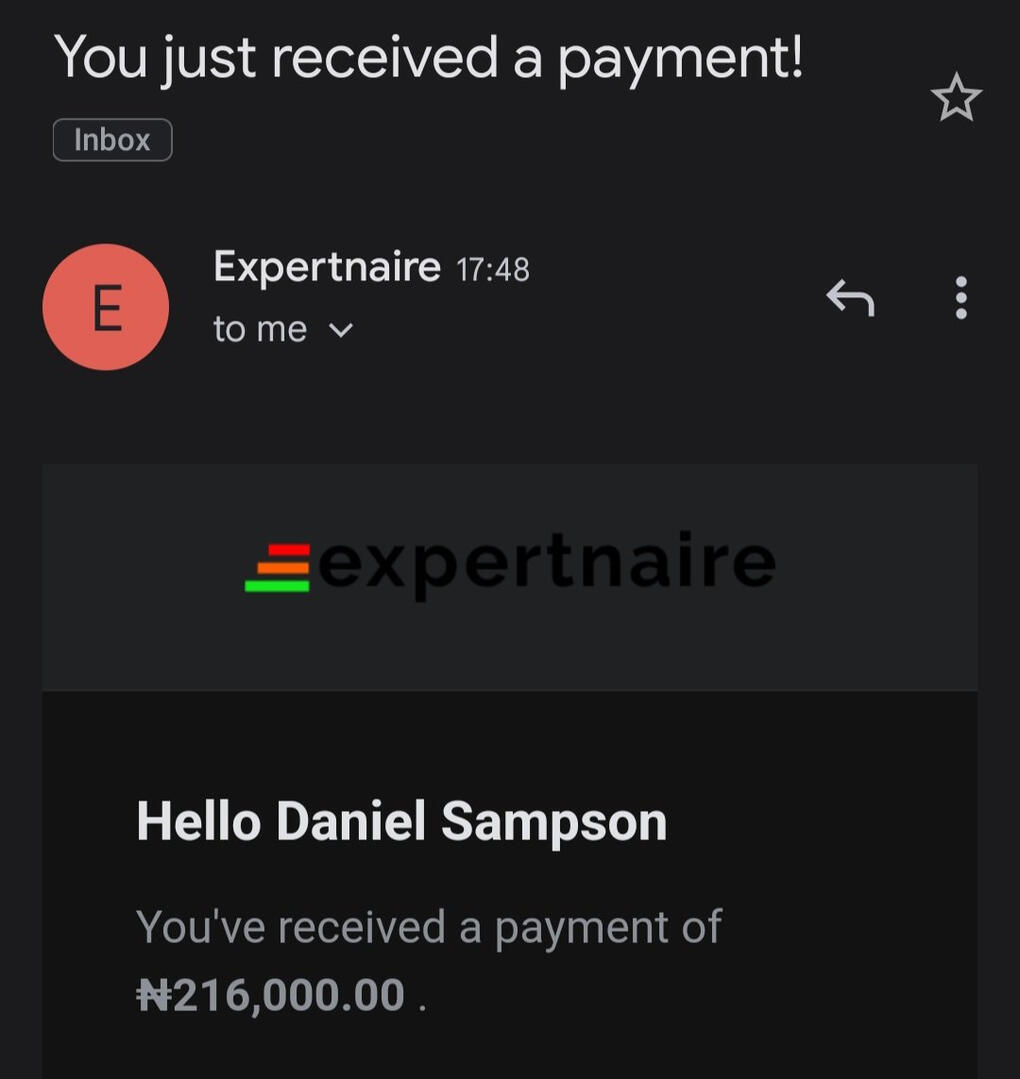Screen dimensions: 1020x1079
Task: Open the message overflow menu
Action: point(961,298)
